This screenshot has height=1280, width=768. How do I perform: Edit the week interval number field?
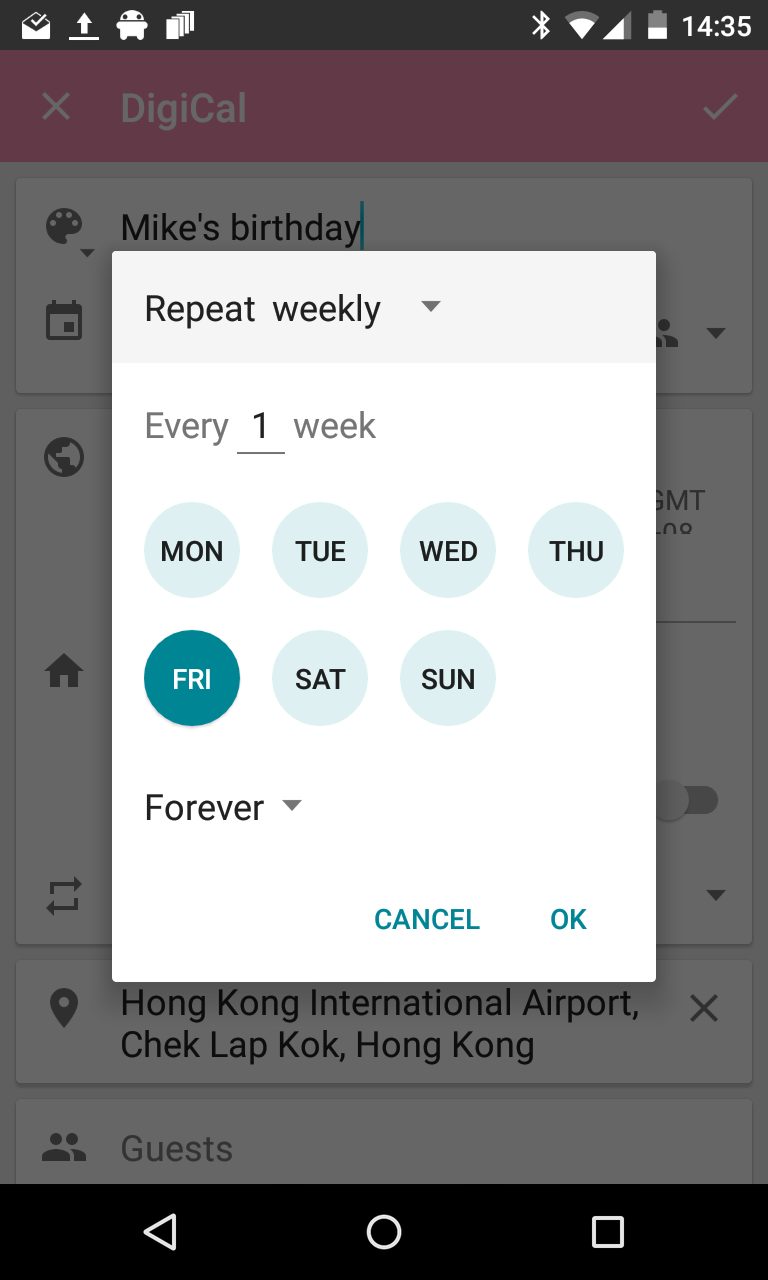tap(260, 427)
